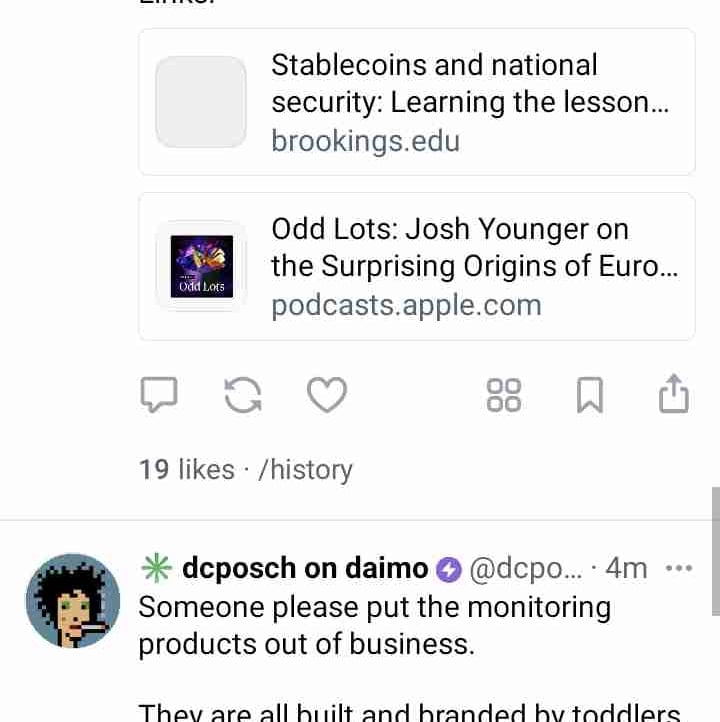
Task: Share the post via share icon
Action: [674, 394]
